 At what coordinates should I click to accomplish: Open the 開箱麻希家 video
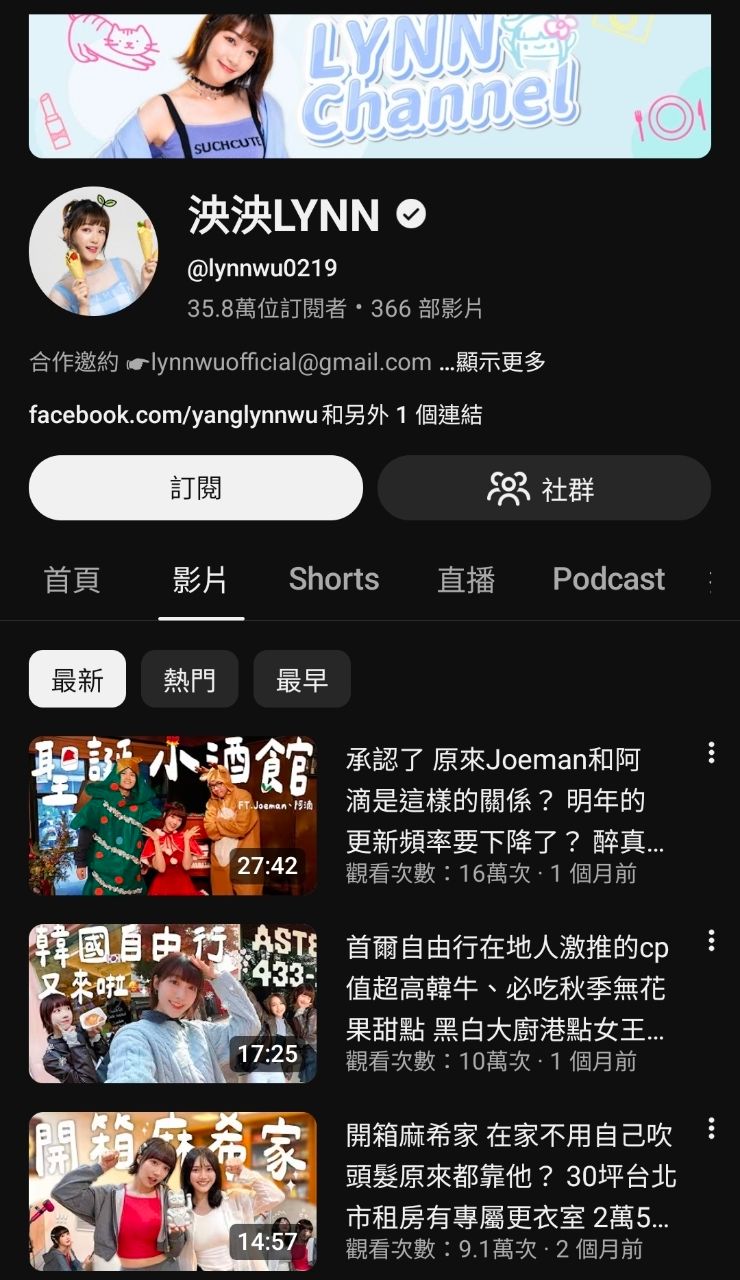172,1191
